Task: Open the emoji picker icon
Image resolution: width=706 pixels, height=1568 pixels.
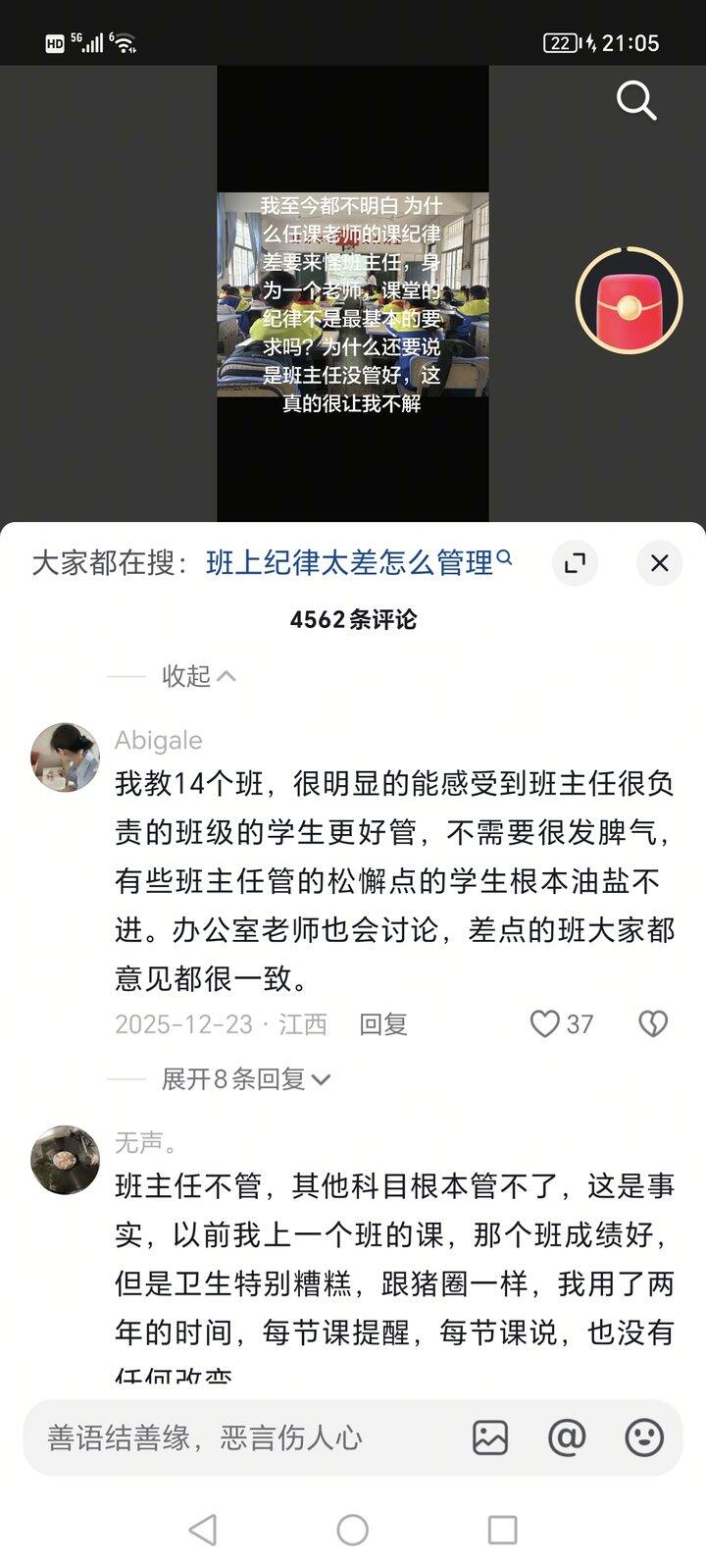Action: tap(645, 1438)
